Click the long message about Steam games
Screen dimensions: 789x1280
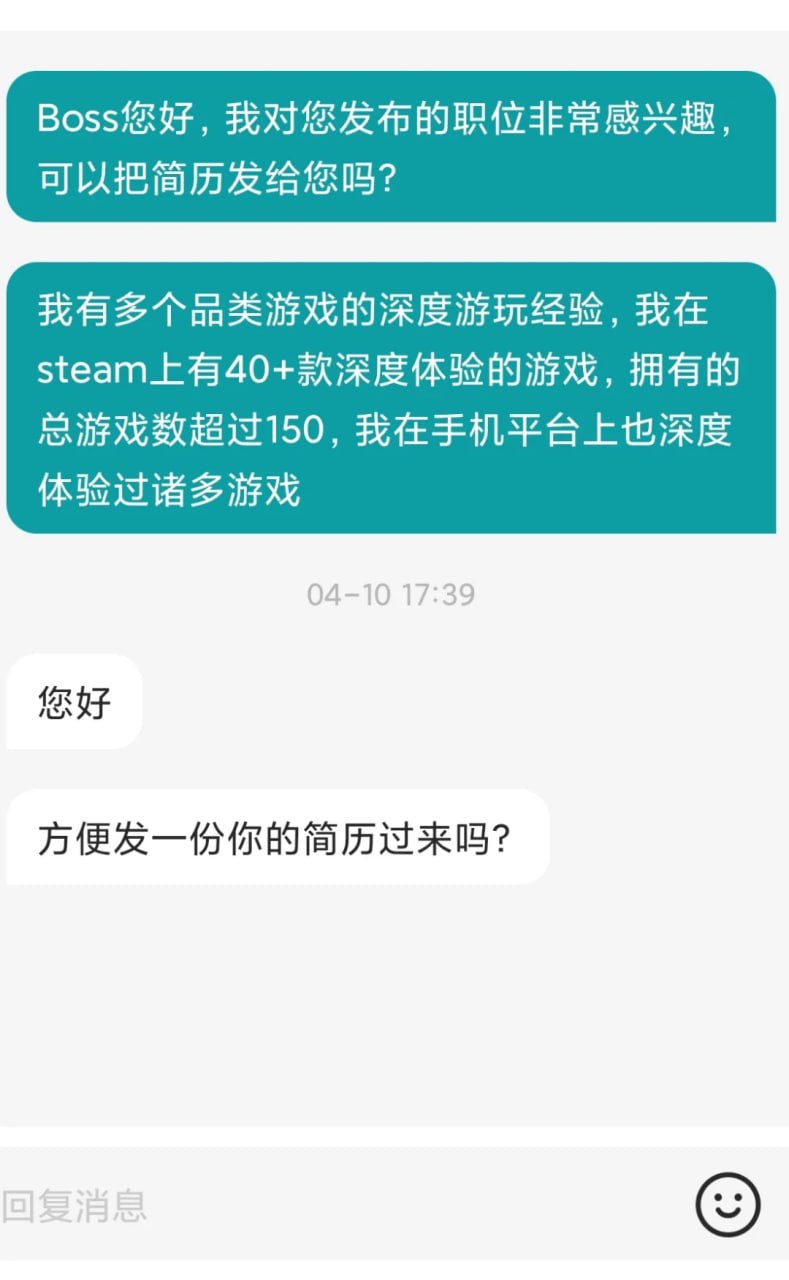coord(394,396)
